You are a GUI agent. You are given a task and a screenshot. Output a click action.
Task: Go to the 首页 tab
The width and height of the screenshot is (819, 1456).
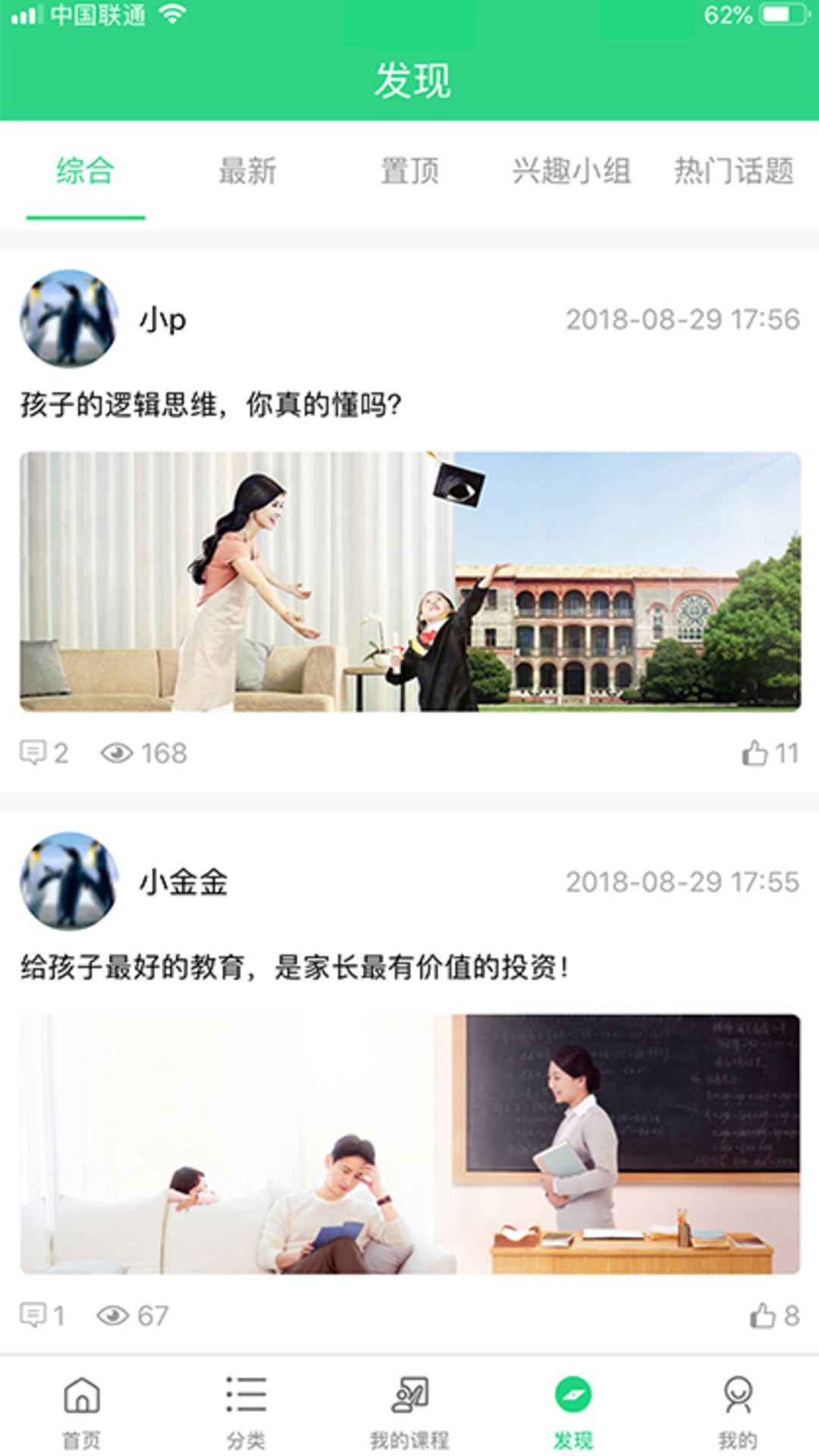coord(81,1410)
